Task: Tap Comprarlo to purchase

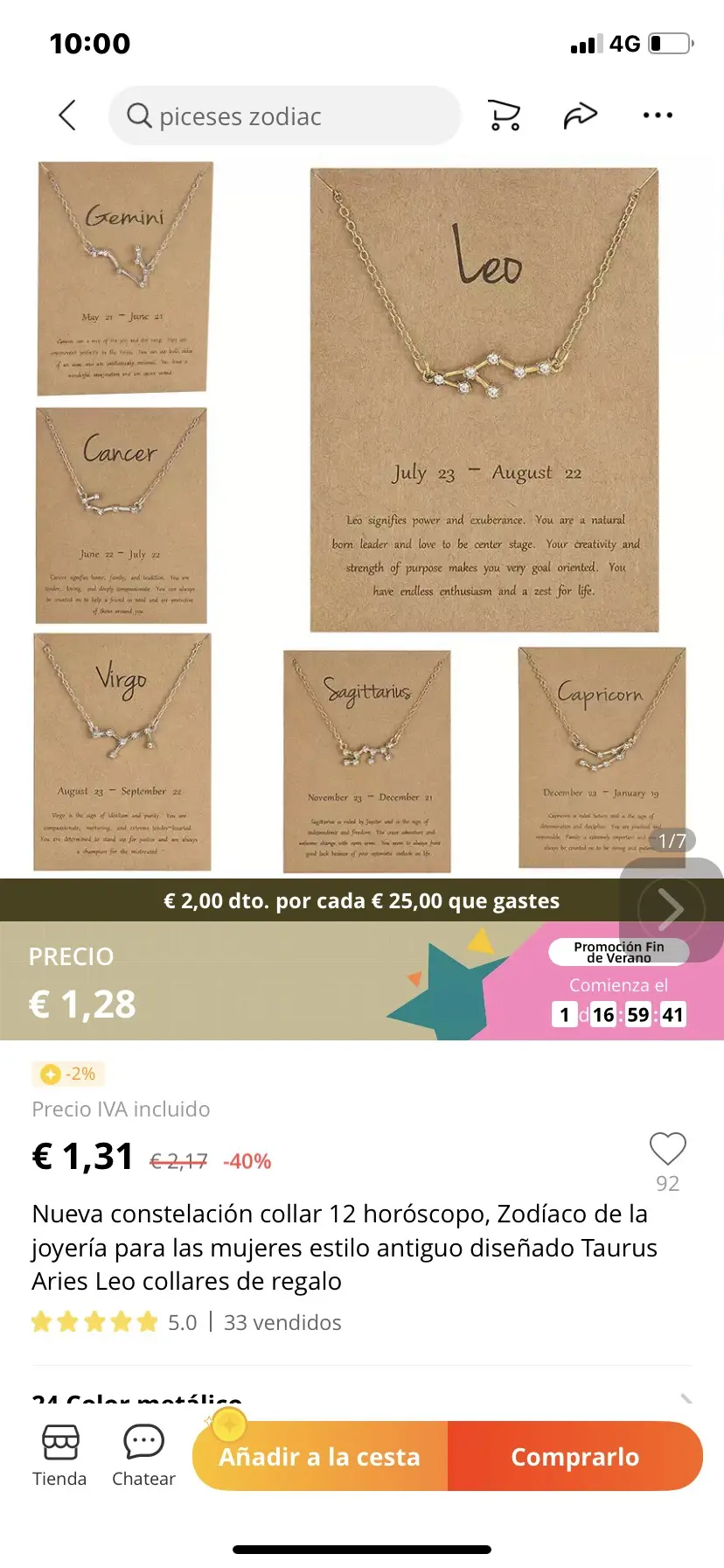Action: pyautogui.click(x=574, y=1456)
